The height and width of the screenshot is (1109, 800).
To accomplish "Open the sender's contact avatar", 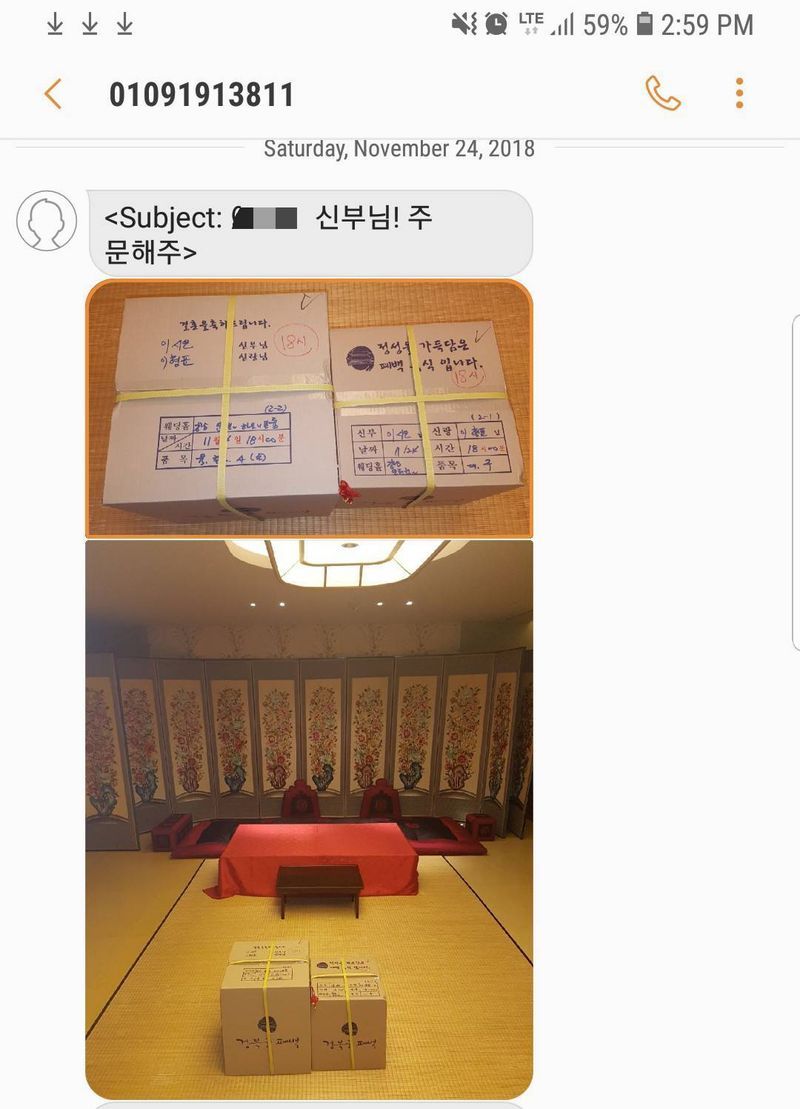I will pyautogui.click(x=46, y=221).
